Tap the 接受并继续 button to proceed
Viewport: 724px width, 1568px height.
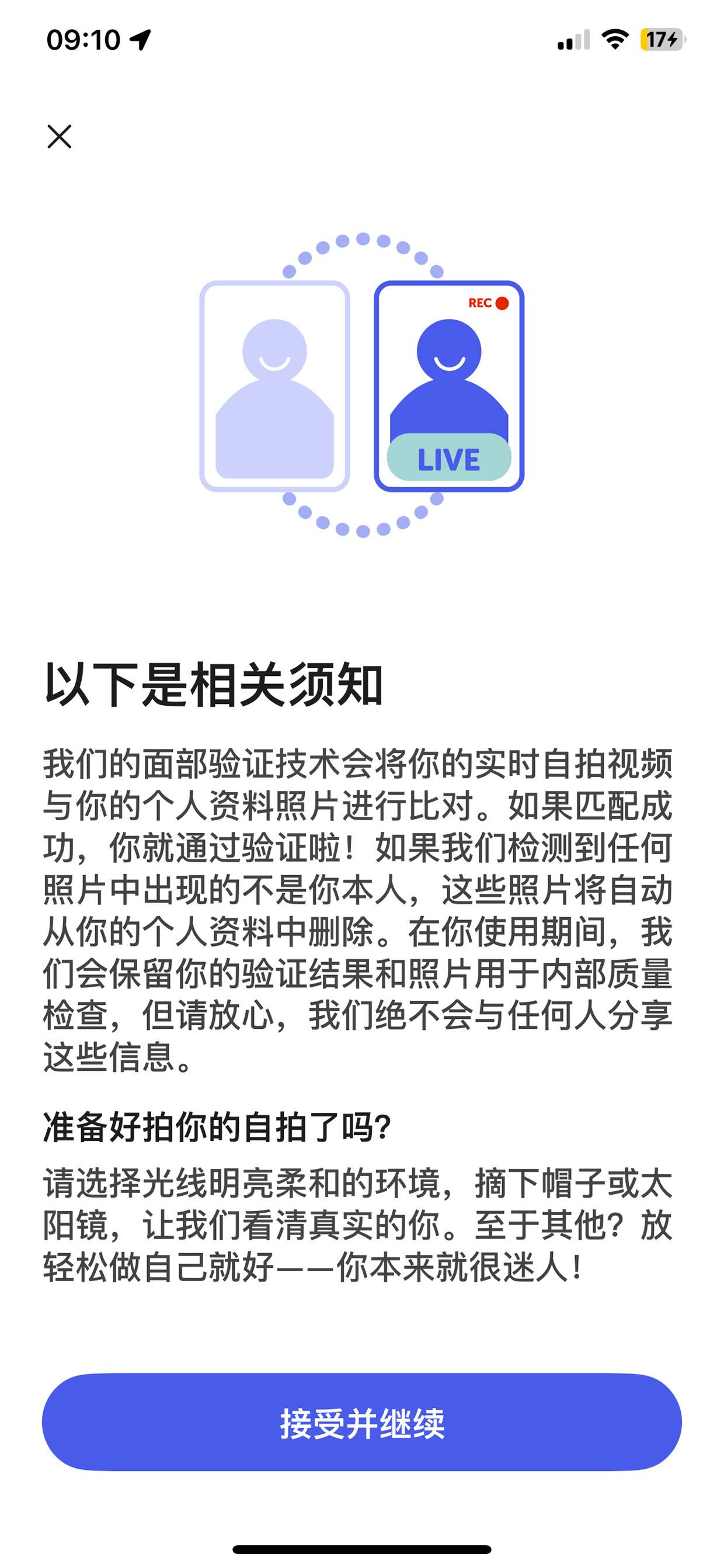[362, 1423]
